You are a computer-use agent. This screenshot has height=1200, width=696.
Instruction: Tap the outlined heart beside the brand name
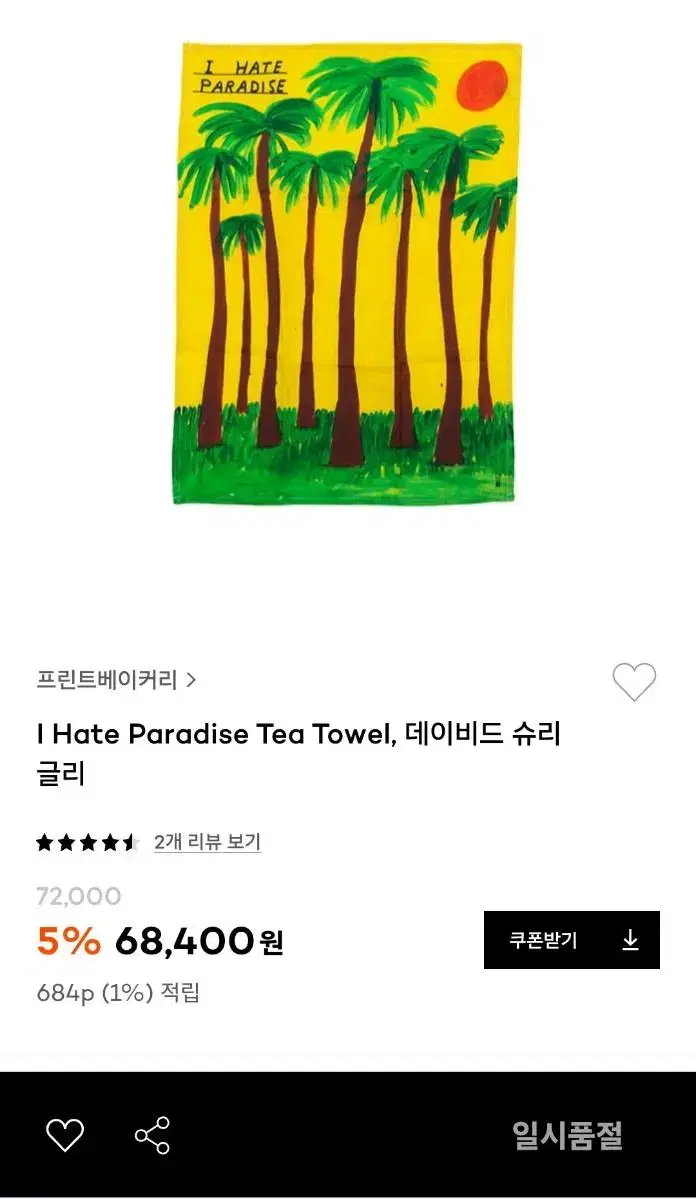coord(634,682)
